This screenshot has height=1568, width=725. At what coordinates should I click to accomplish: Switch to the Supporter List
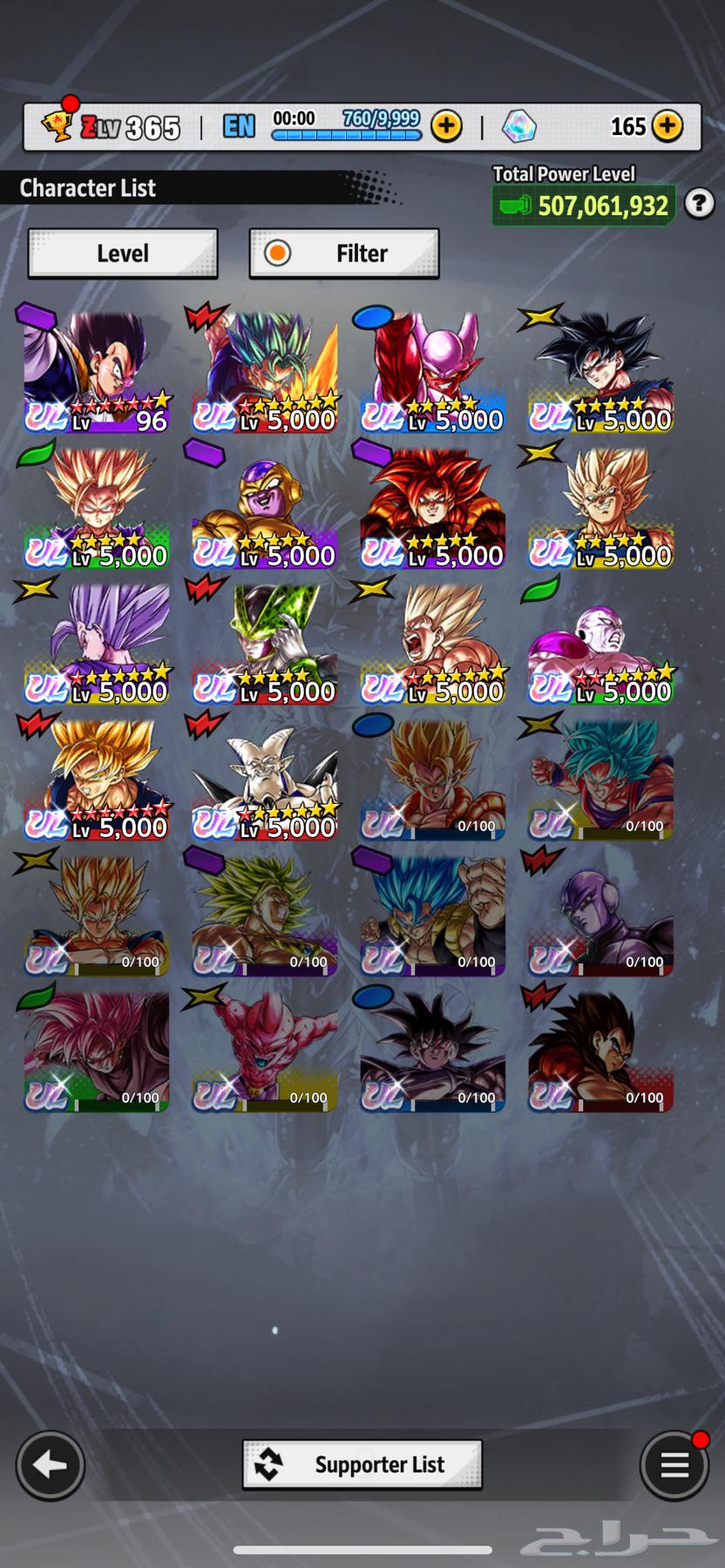tap(362, 1464)
